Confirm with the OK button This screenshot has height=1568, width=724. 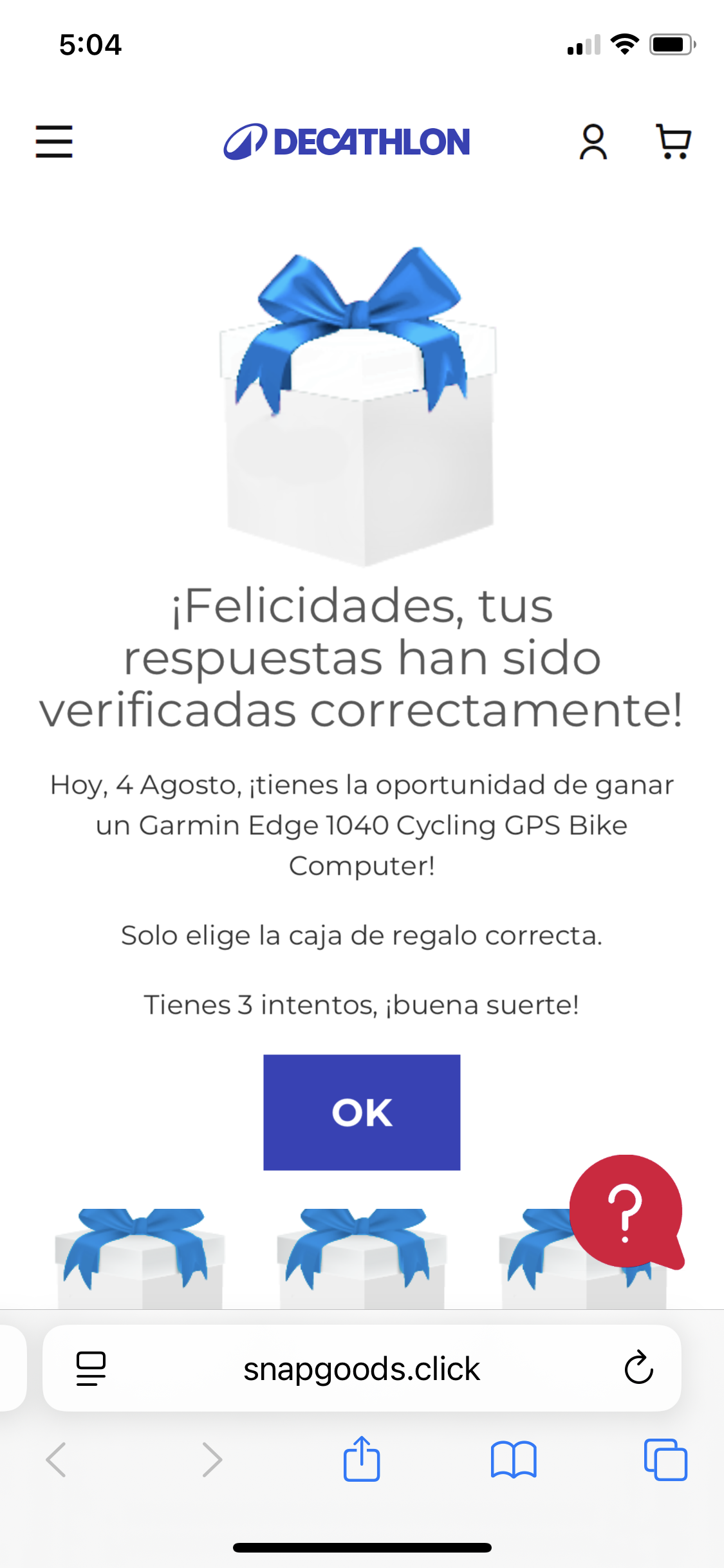pyautogui.click(x=362, y=1112)
